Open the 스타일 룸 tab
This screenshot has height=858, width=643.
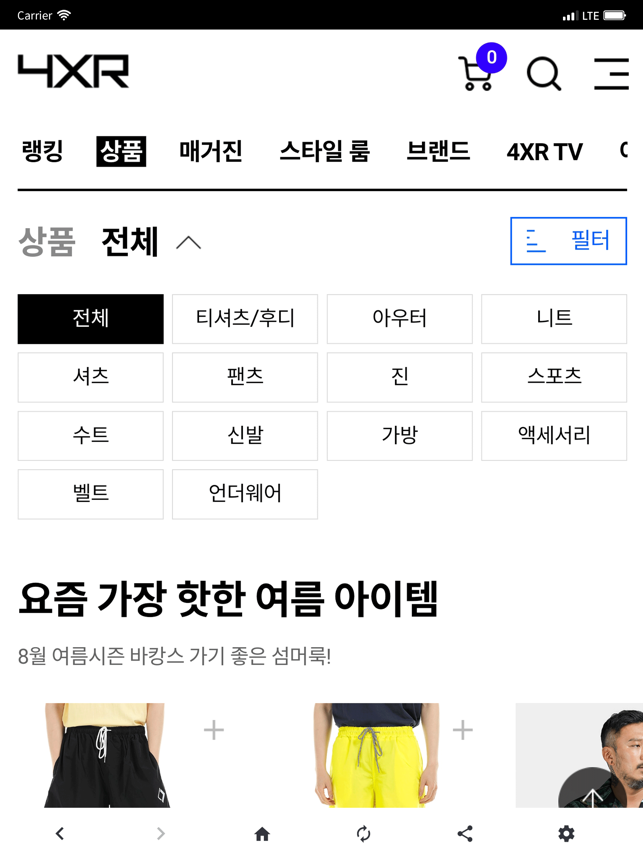324,151
